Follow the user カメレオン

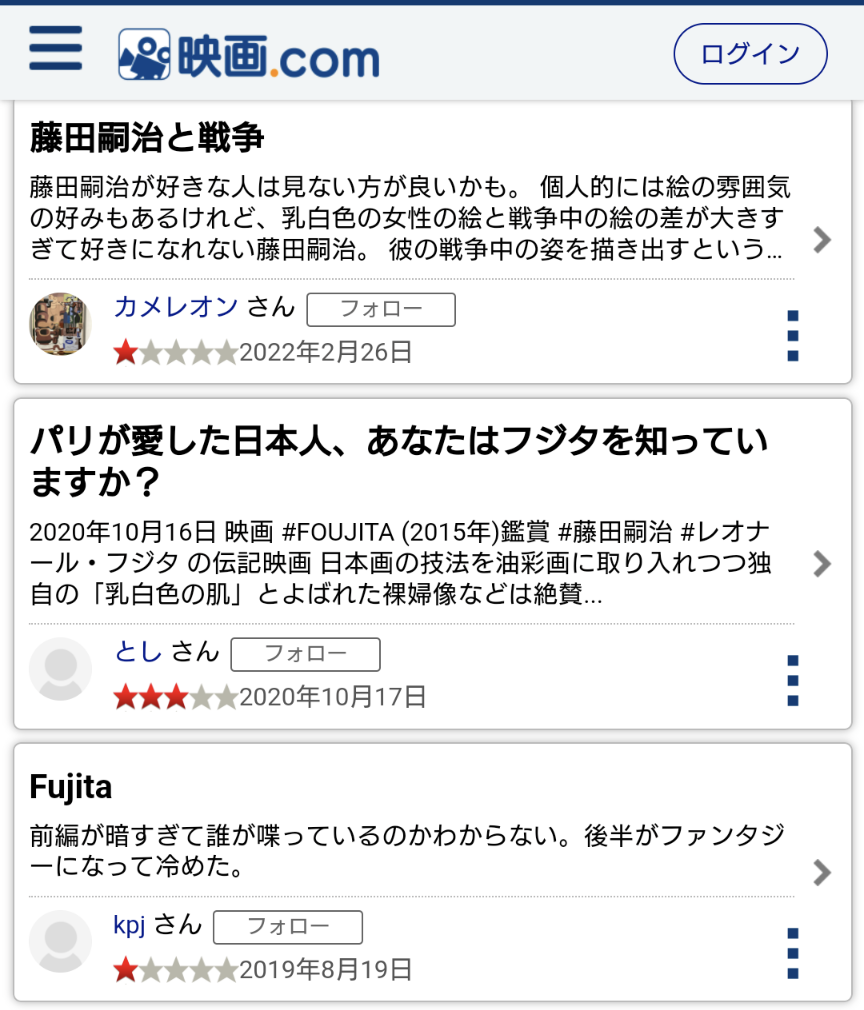[380, 309]
